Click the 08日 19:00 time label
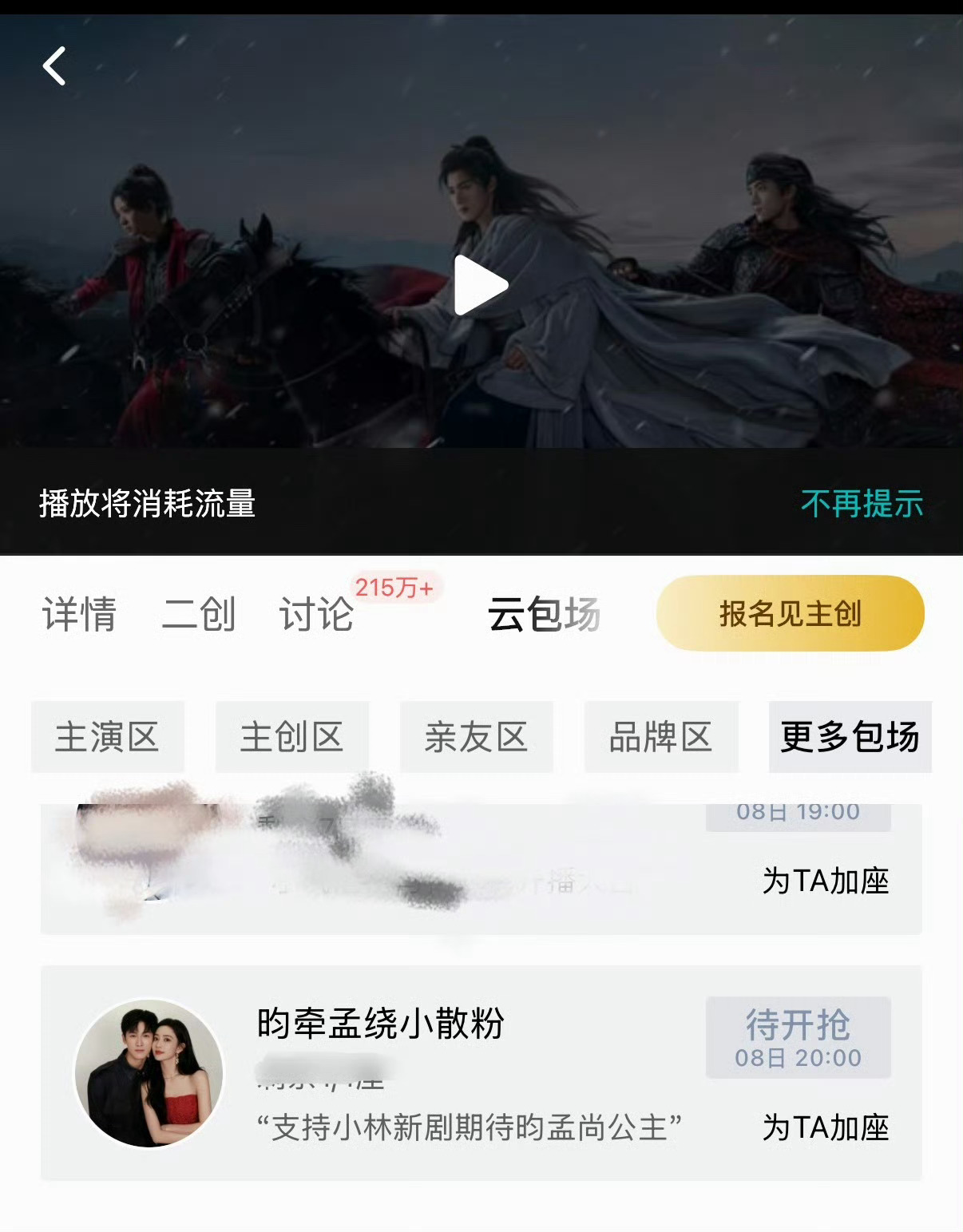This screenshot has width=963, height=1232. [798, 810]
